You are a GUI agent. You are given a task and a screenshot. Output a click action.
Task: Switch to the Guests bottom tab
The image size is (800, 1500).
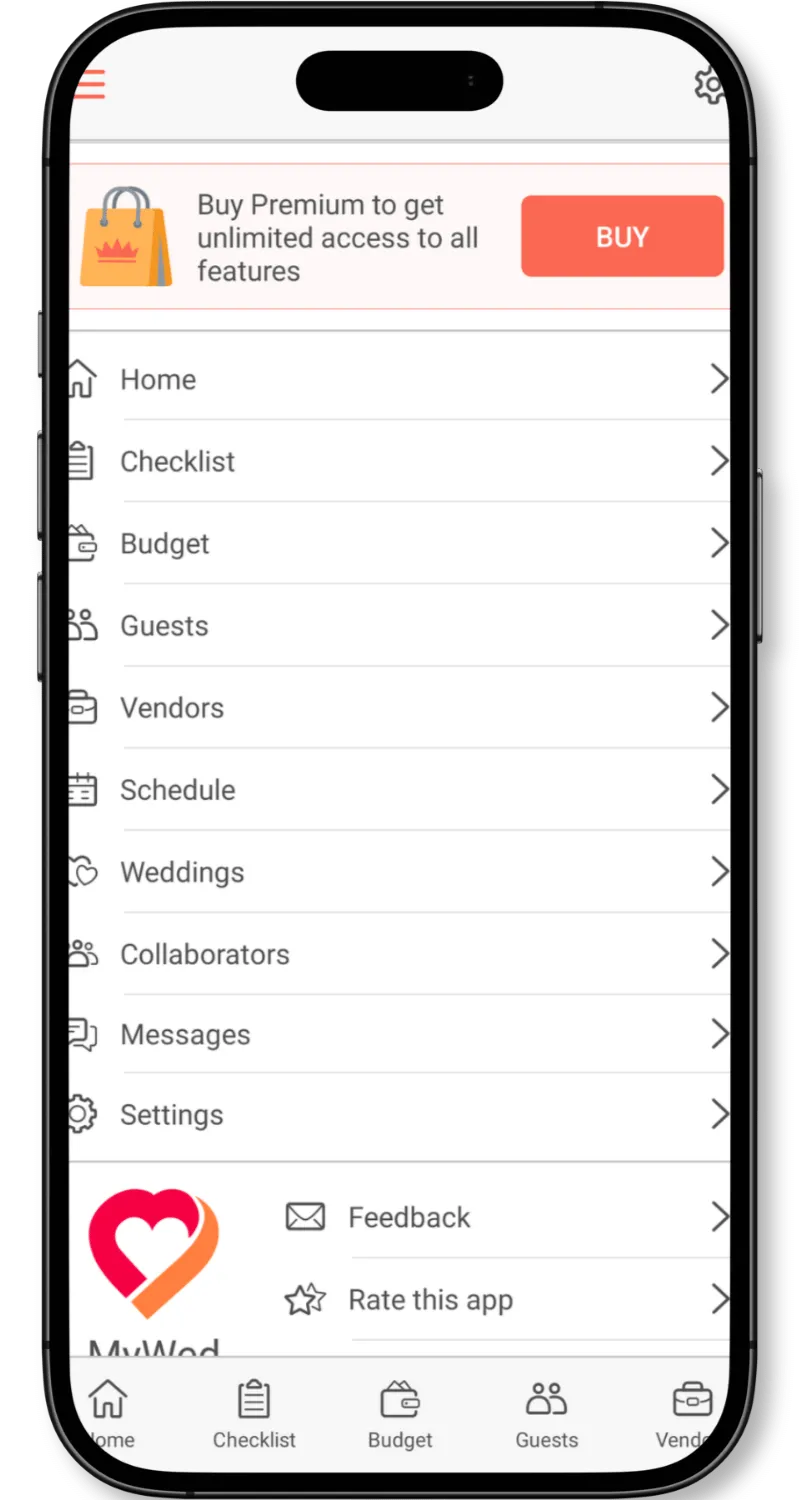point(547,1415)
